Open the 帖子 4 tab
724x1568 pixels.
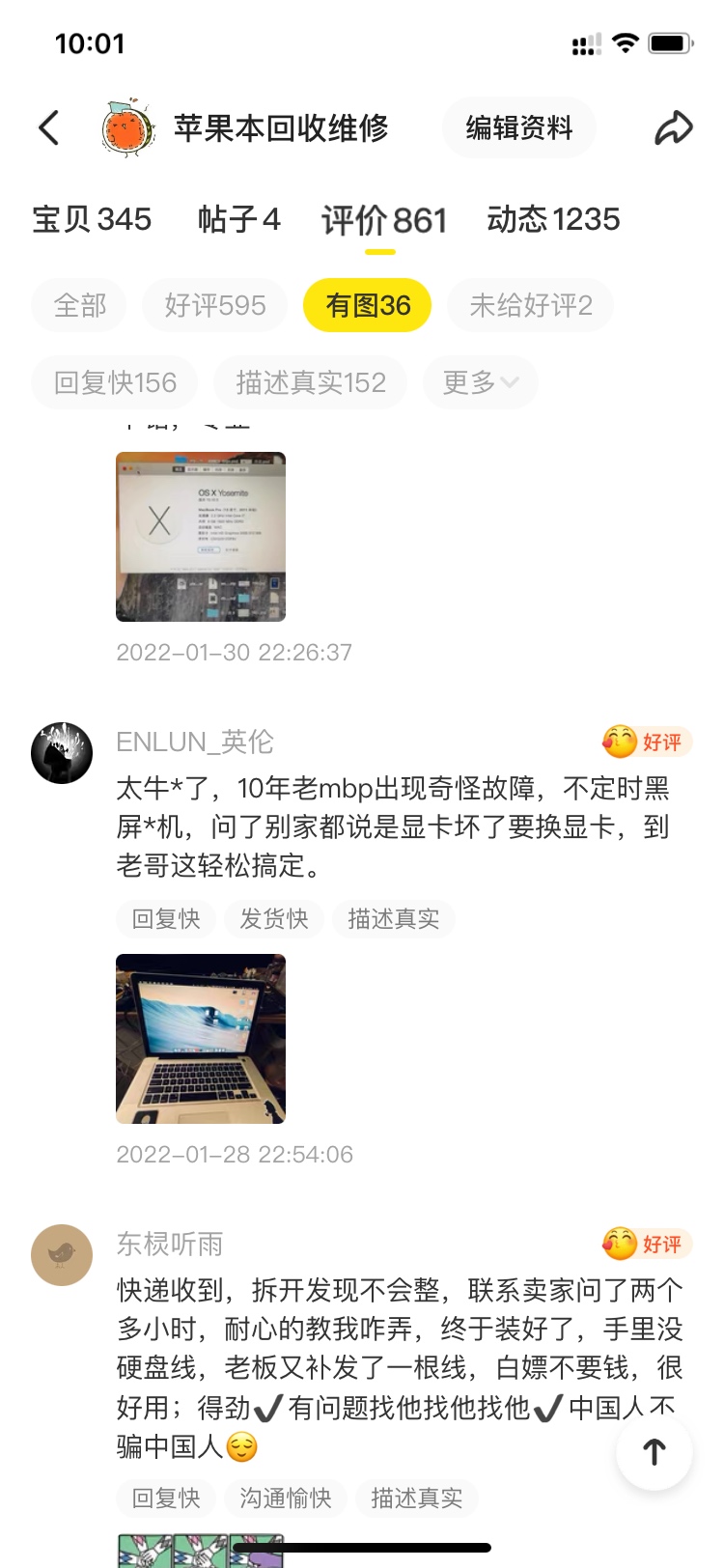(x=238, y=220)
